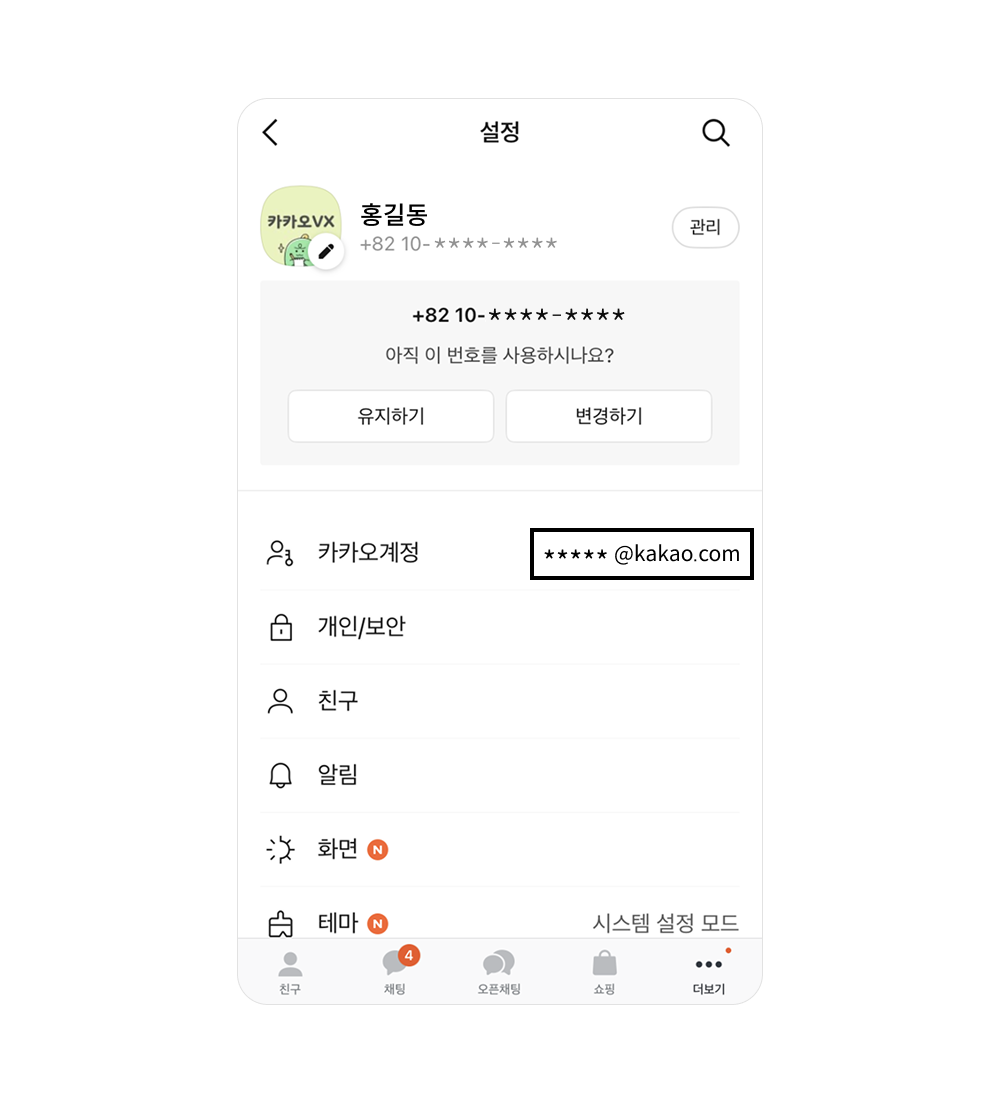Switch to the 친구 bottom tab

[290, 973]
